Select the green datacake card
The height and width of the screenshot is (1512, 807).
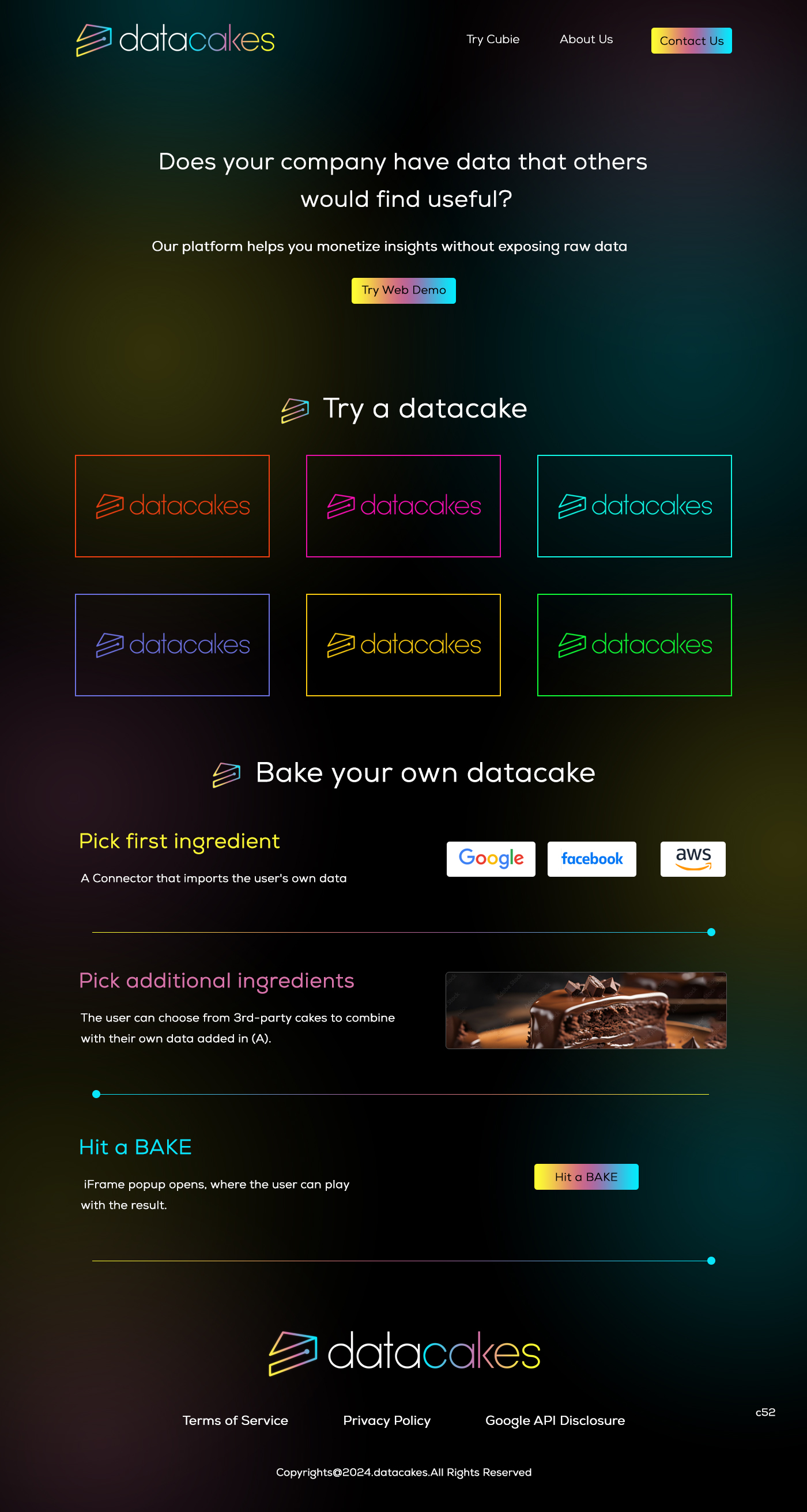[635, 644]
